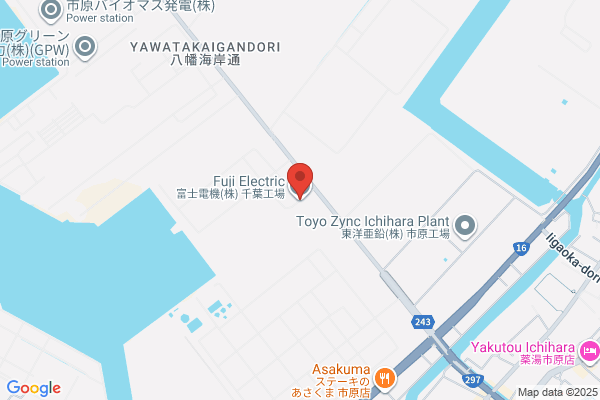Select the biomass power station marker
The width and height of the screenshot is (600, 400).
click(51, 10)
